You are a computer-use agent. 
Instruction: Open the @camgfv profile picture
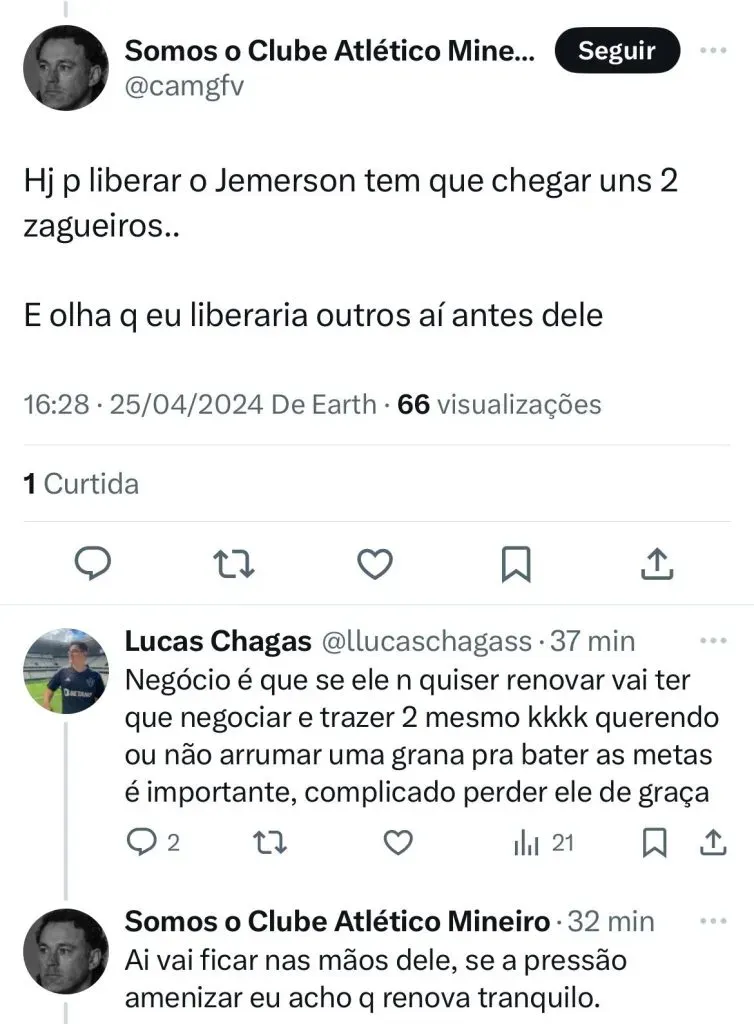66,68
